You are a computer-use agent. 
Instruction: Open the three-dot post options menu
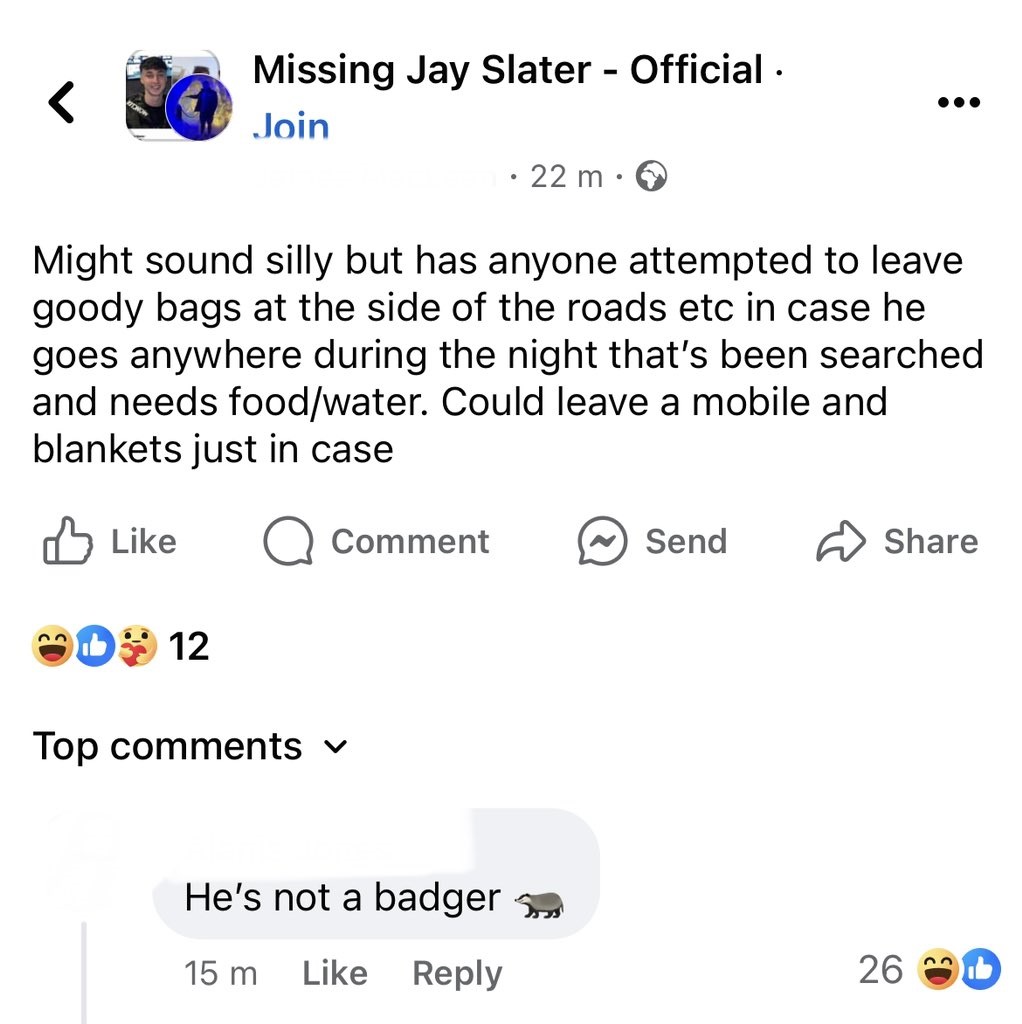958,102
